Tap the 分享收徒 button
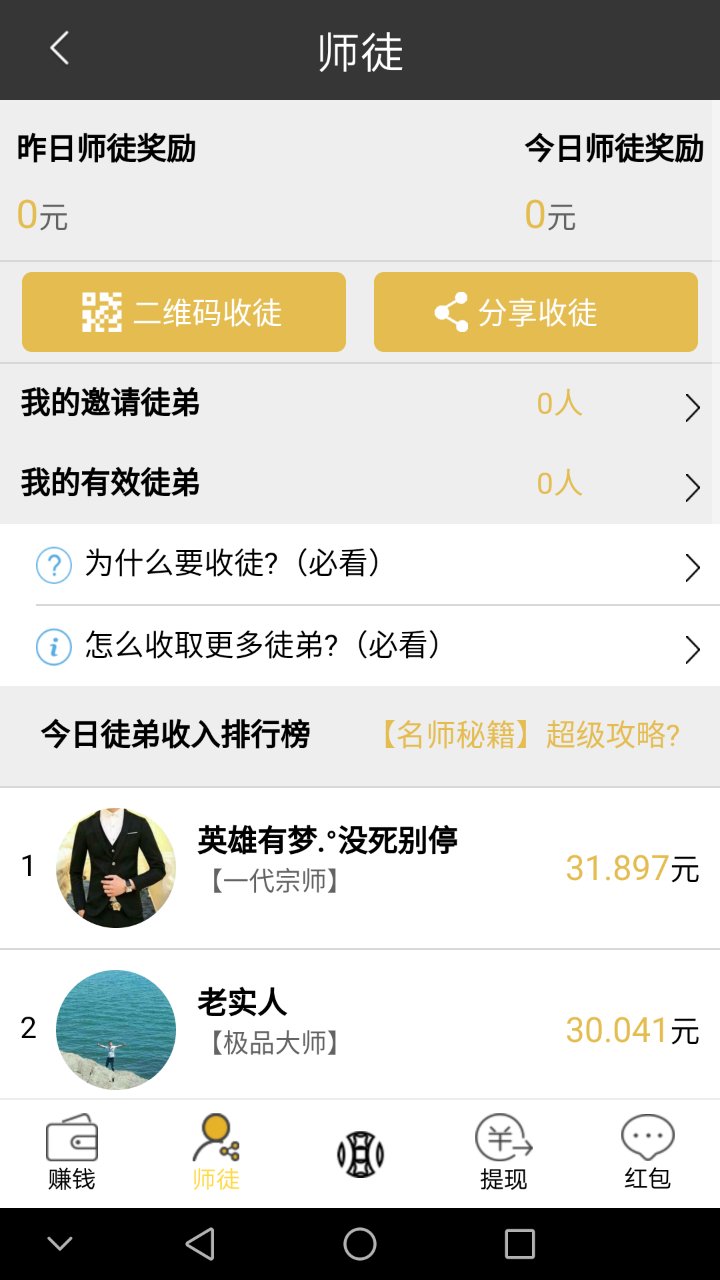The image size is (720, 1280). pos(536,311)
